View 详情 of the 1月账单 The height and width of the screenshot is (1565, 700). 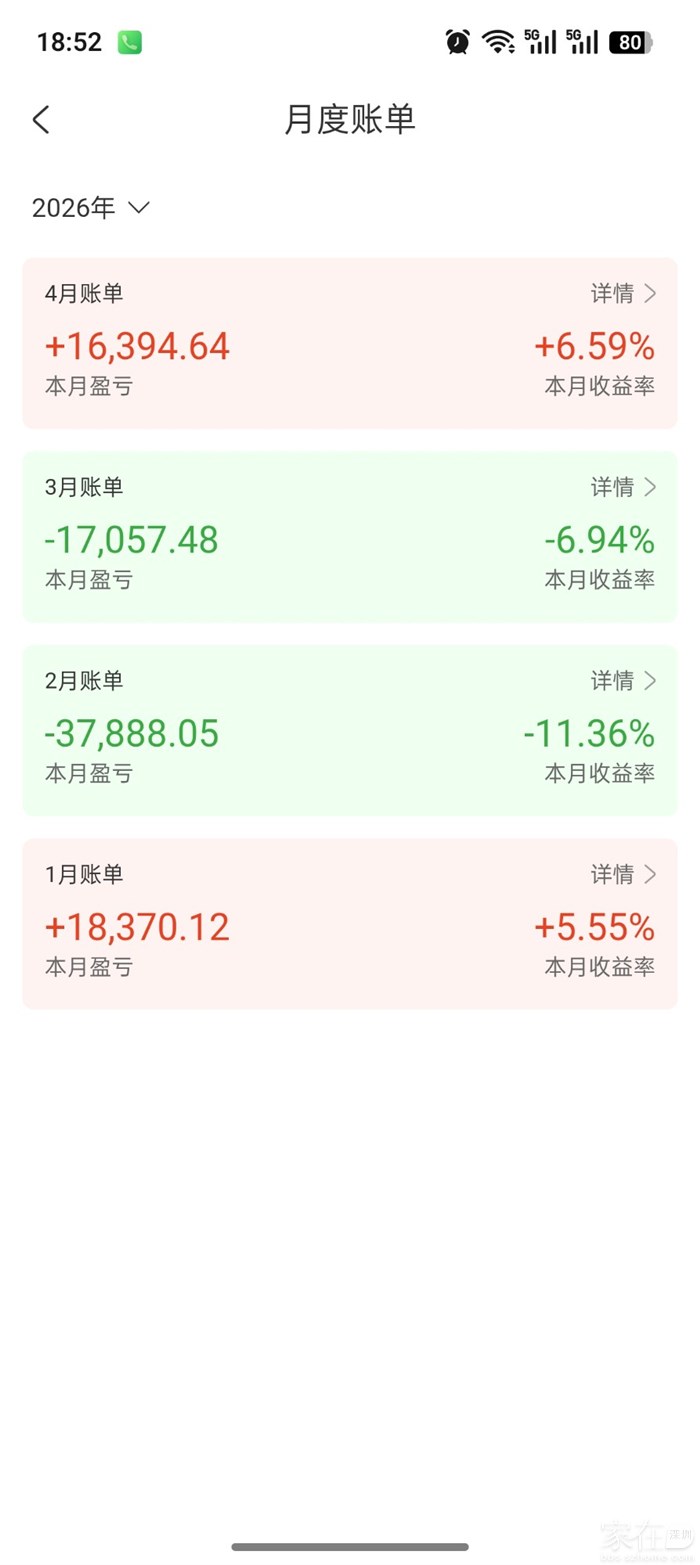[624, 874]
